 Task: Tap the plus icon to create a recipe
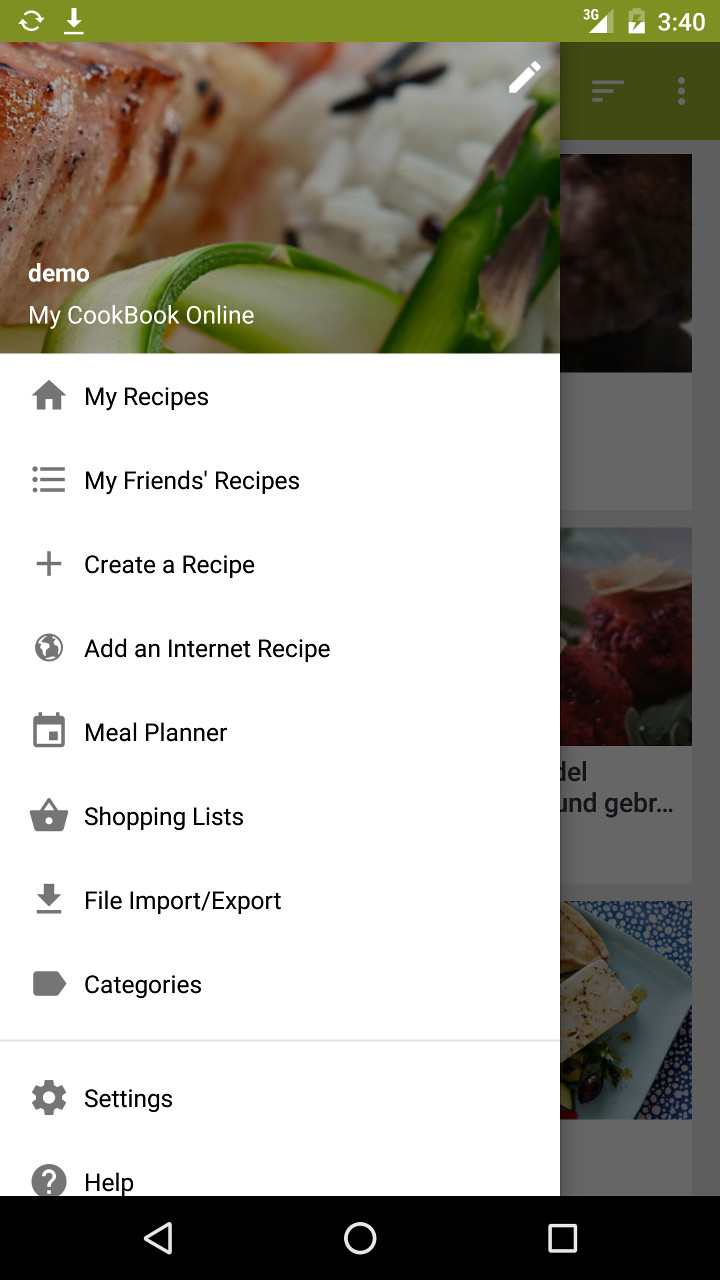pyautogui.click(x=48, y=564)
